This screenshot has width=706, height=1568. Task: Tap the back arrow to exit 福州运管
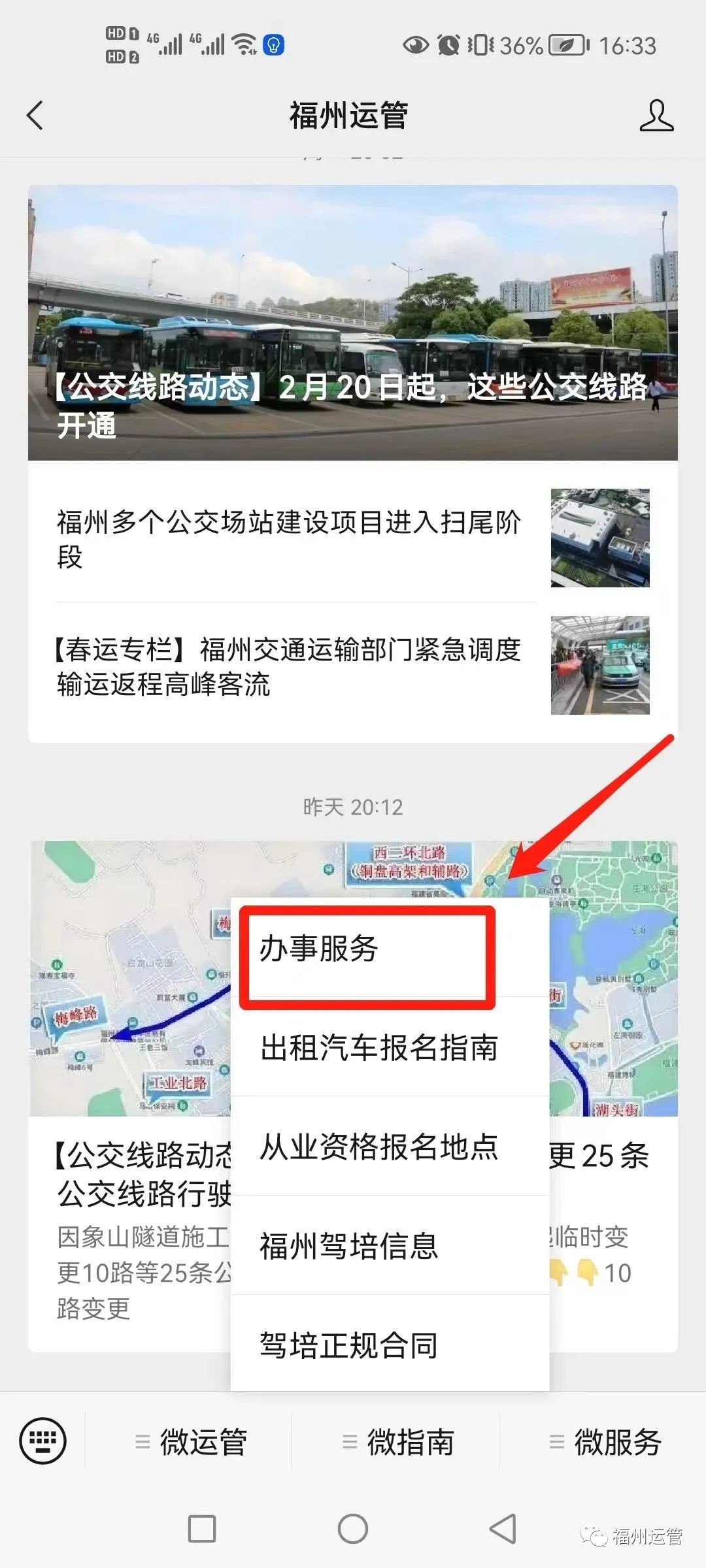tap(34, 116)
